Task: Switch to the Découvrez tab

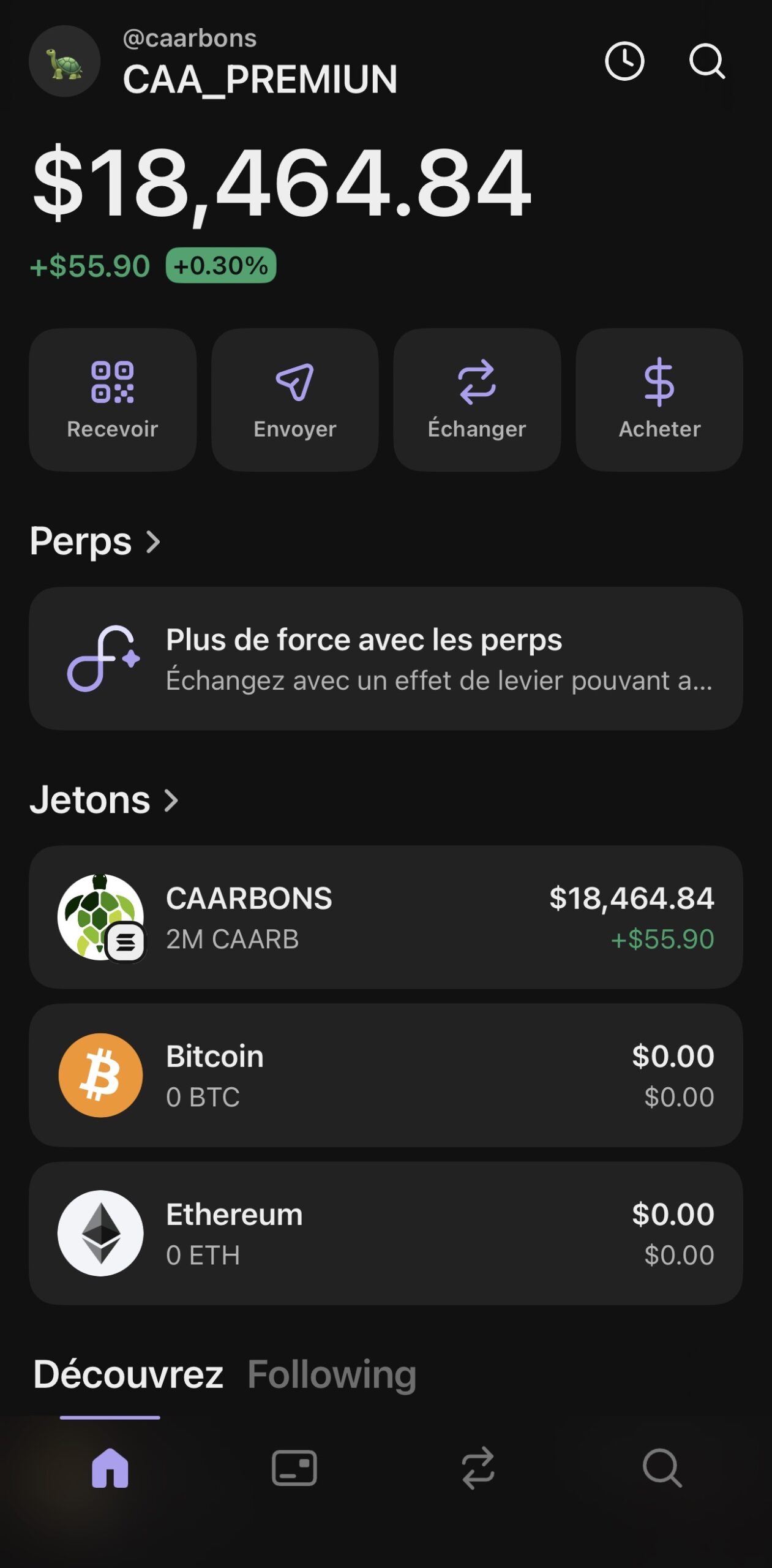Action: coord(128,1374)
